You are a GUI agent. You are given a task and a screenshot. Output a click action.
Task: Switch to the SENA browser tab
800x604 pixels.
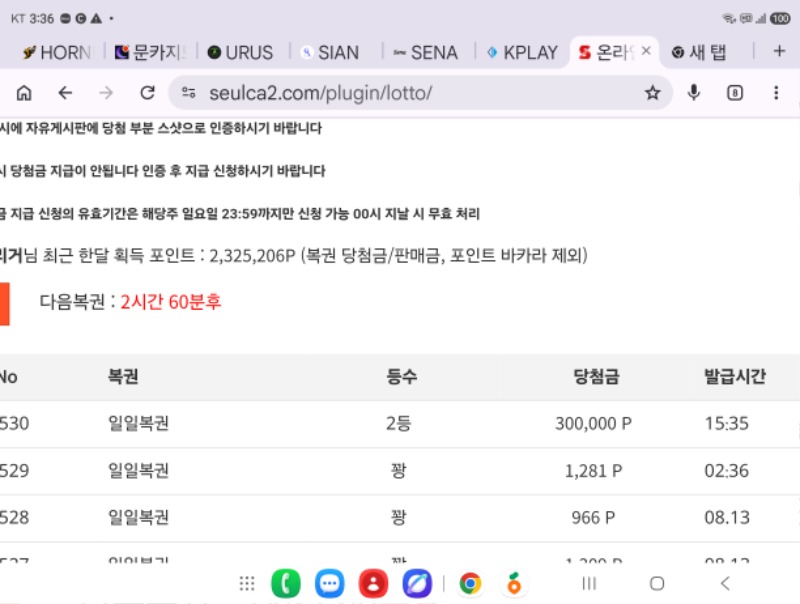tap(426, 53)
